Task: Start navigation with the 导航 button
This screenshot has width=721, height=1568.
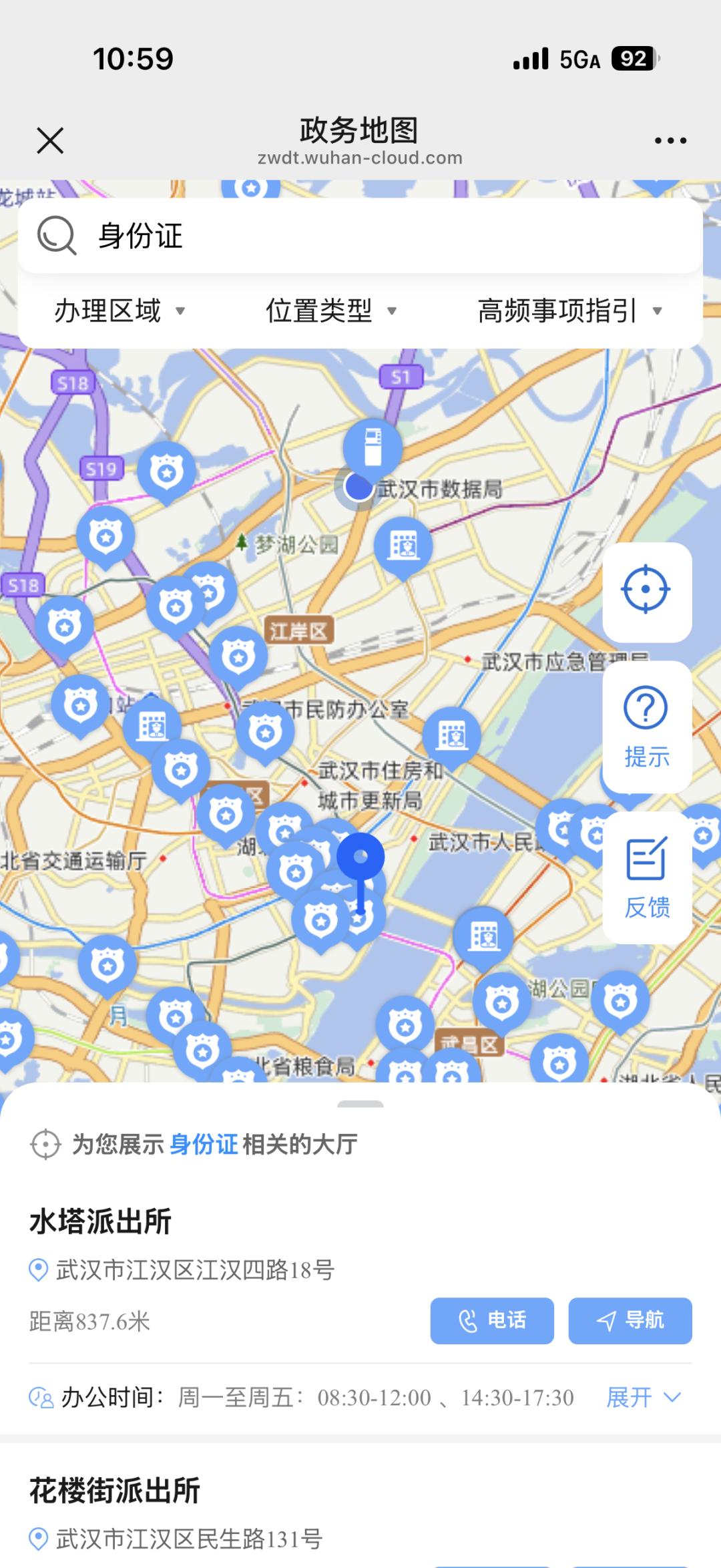Action: pyautogui.click(x=630, y=1322)
